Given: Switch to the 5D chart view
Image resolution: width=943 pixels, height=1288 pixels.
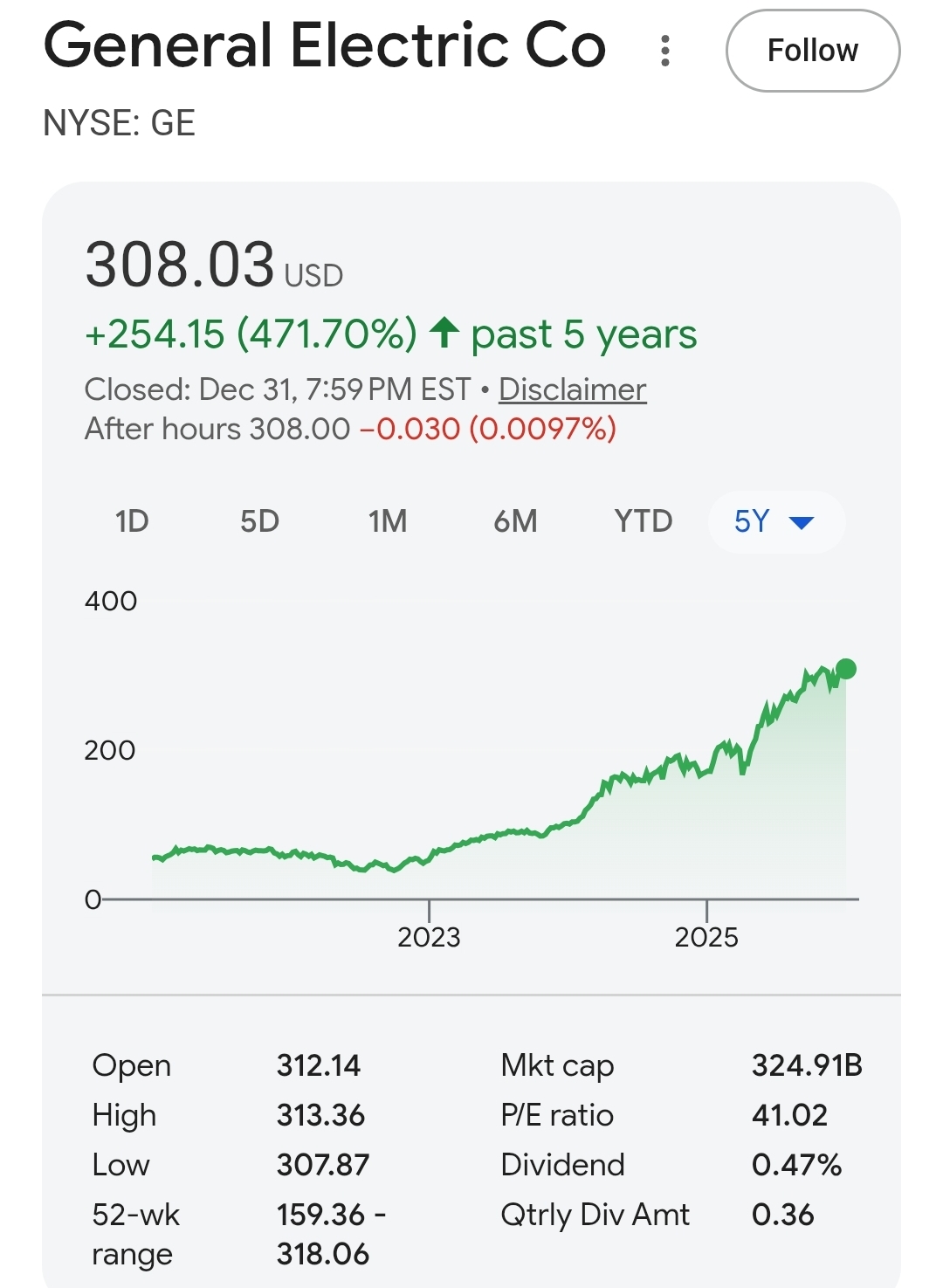Looking at the screenshot, I should click(x=259, y=521).
